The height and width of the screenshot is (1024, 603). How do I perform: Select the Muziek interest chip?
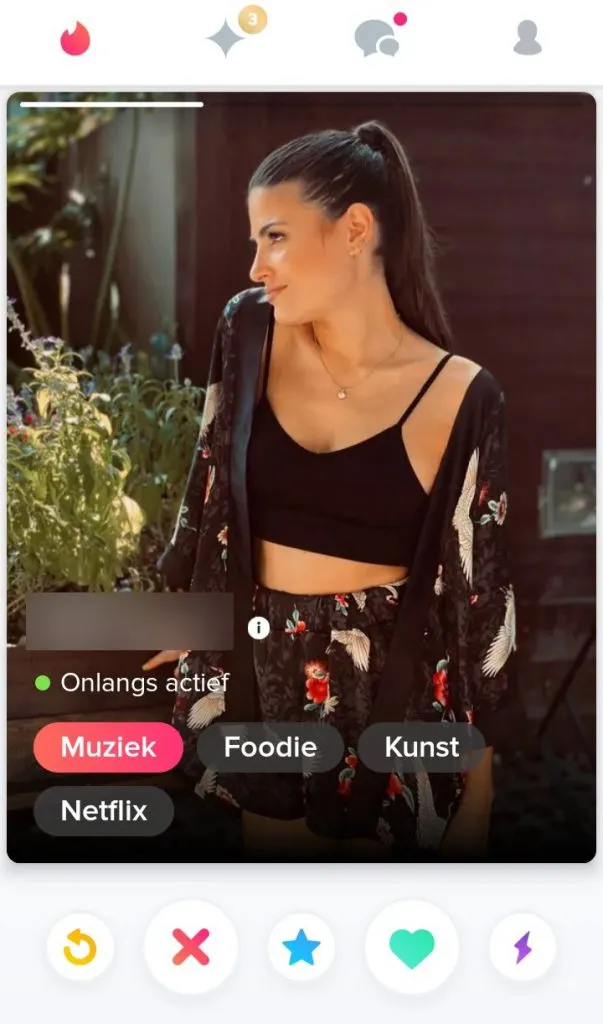108,747
